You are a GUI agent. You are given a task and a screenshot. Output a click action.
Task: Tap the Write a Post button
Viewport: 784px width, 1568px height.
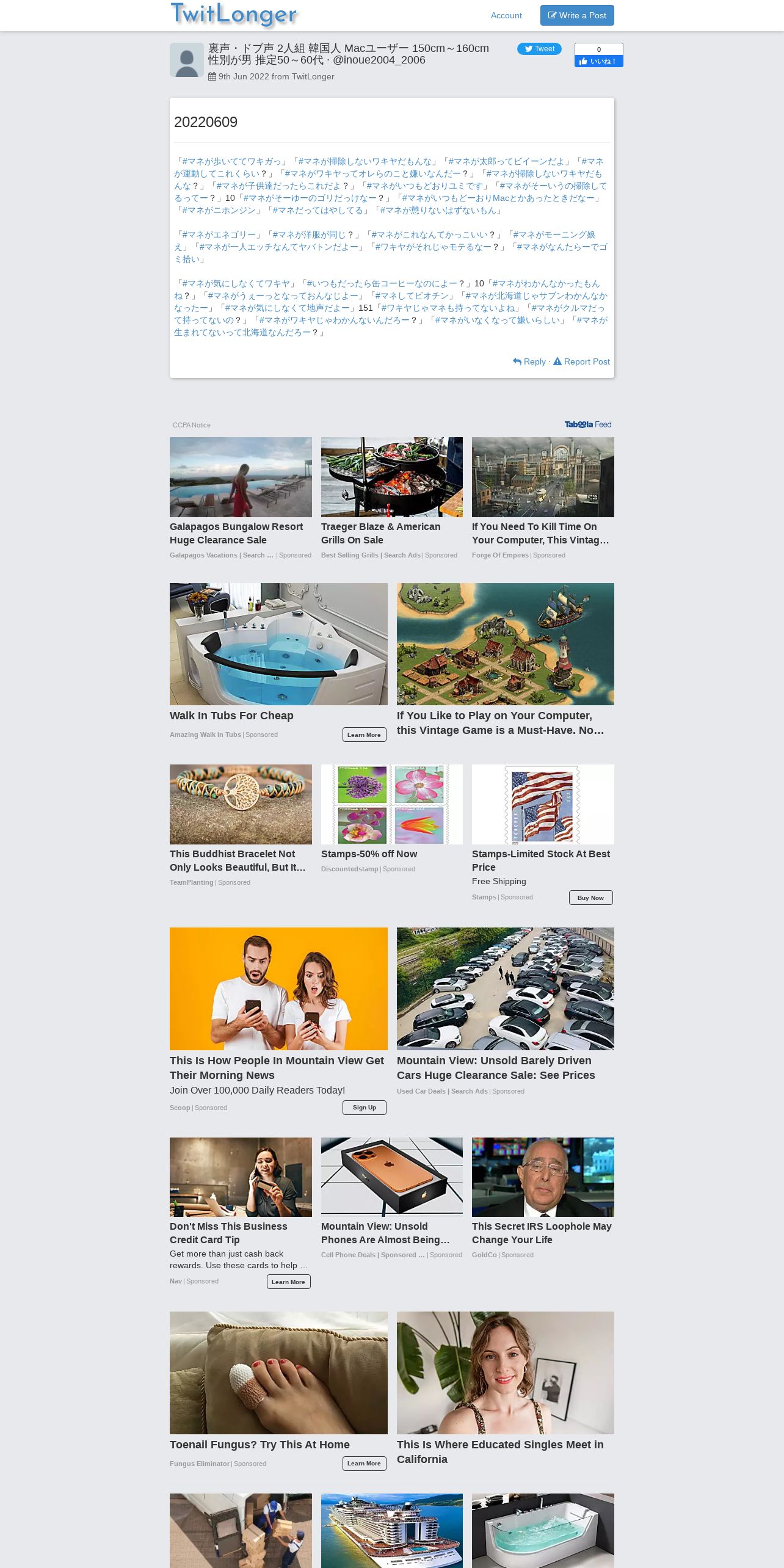click(x=577, y=15)
